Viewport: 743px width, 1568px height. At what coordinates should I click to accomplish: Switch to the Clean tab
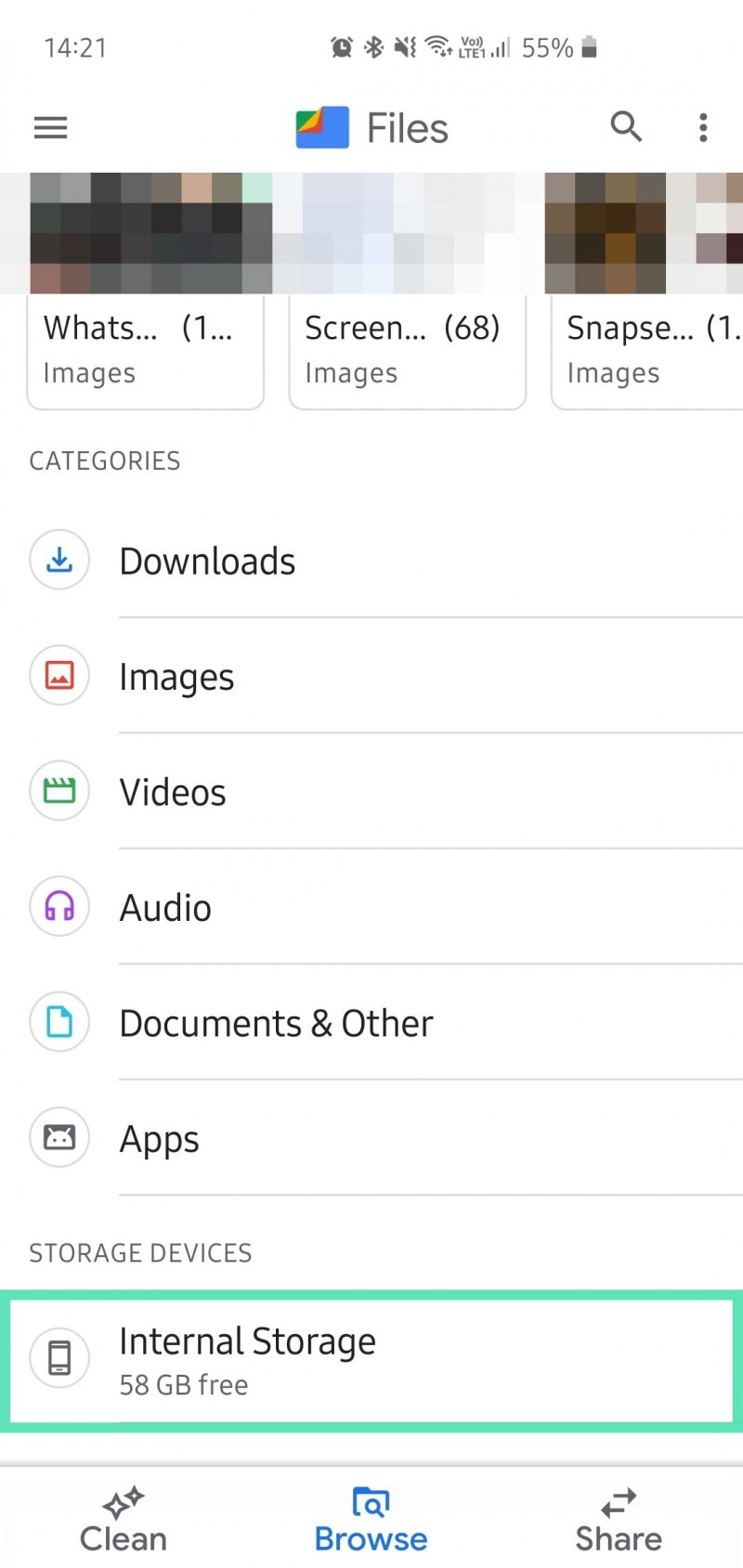point(124,1520)
